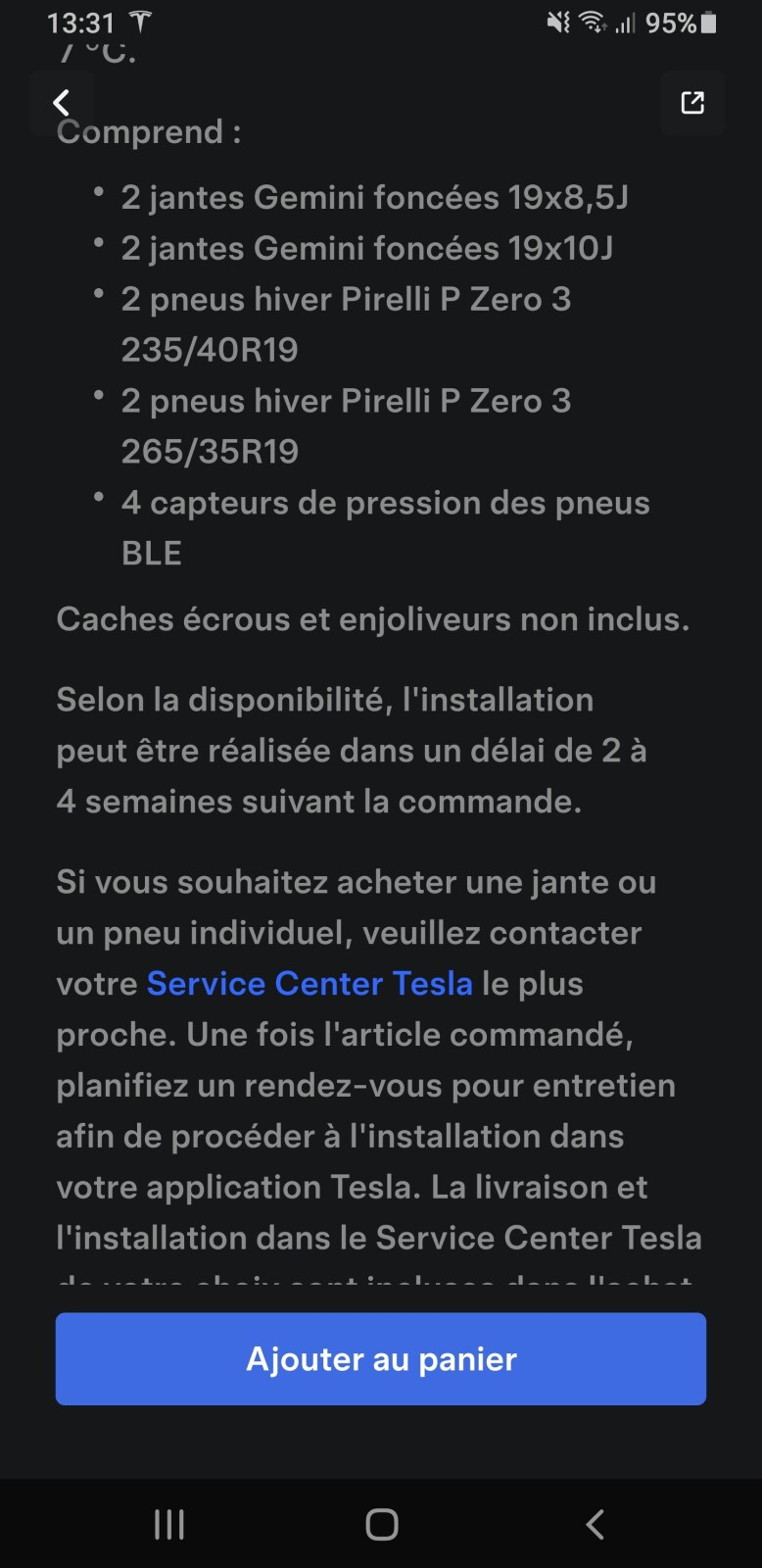Go back using the top-left arrow
This screenshot has height=1568, width=762.
(x=62, y=103)
